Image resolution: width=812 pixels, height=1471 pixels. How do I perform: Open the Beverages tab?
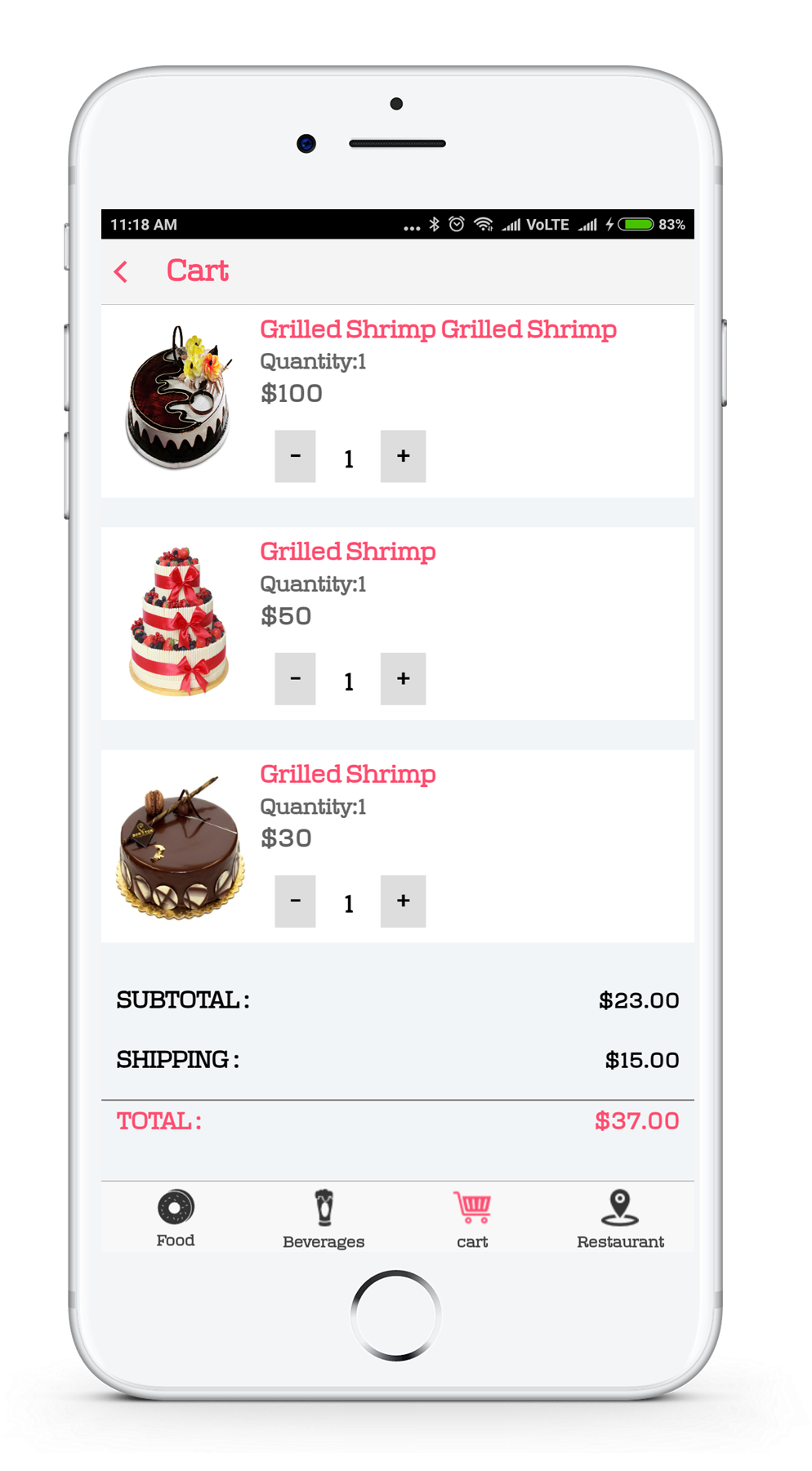click(x=323, y=1218)
